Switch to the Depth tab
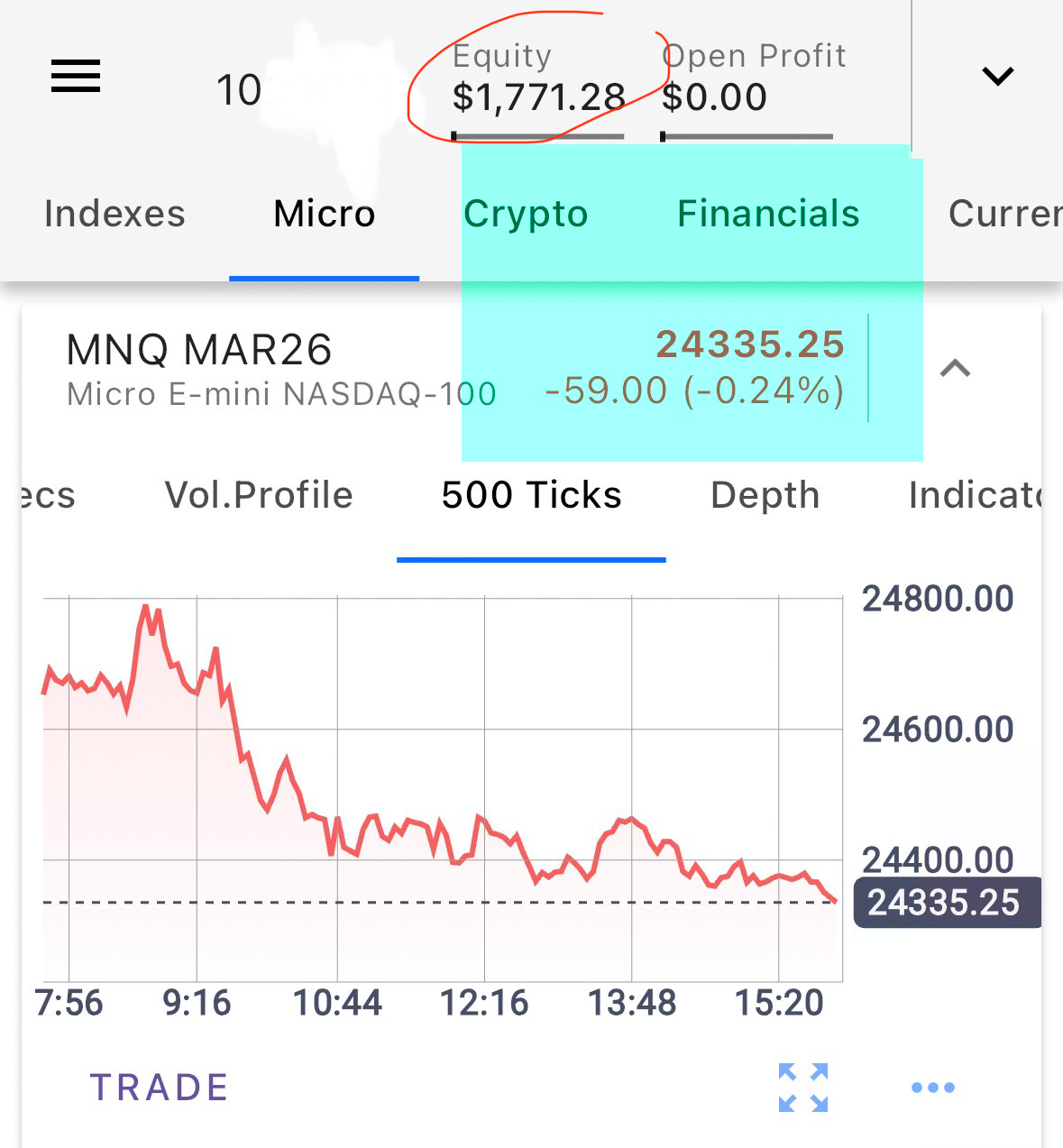 click(765, 496)
